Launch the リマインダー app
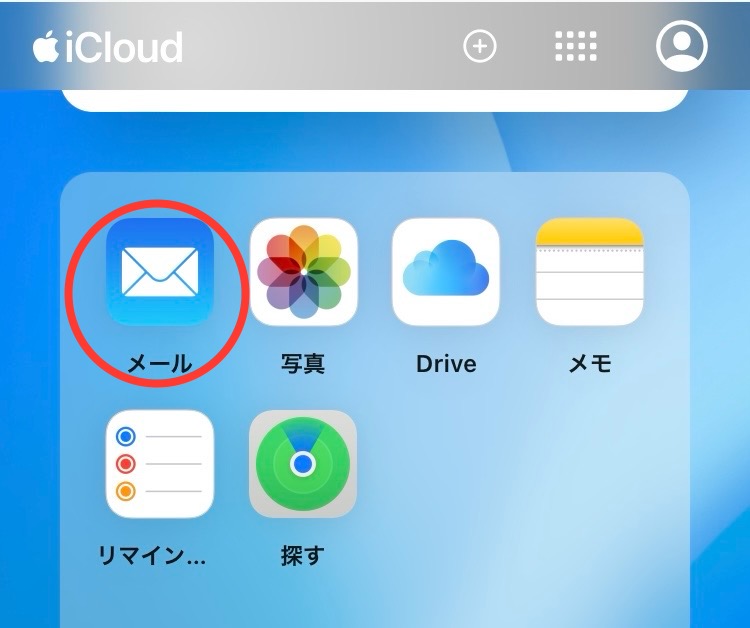Viewport: 750px width, 628px height. coord(160,464)
